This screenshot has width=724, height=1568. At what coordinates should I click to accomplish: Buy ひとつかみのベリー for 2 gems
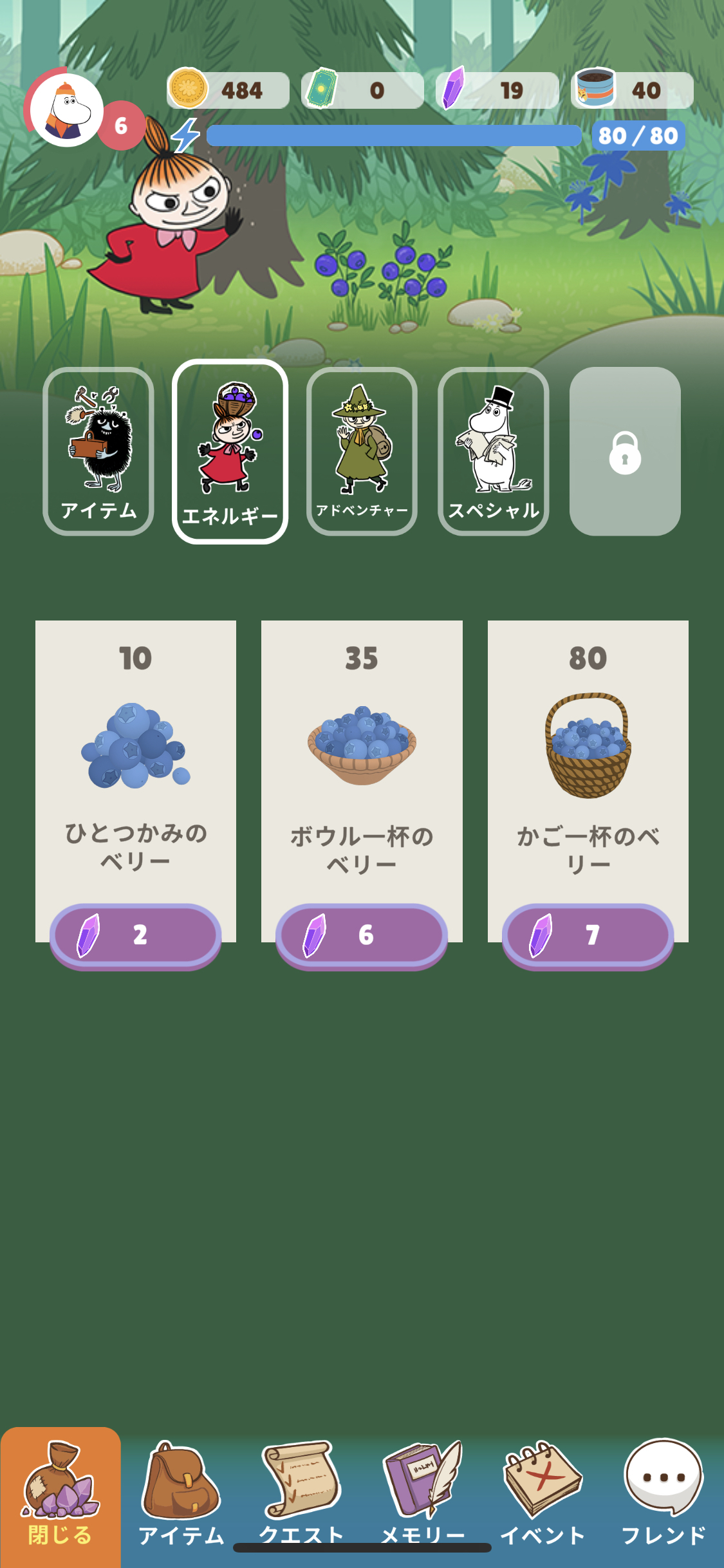(135, 935)
